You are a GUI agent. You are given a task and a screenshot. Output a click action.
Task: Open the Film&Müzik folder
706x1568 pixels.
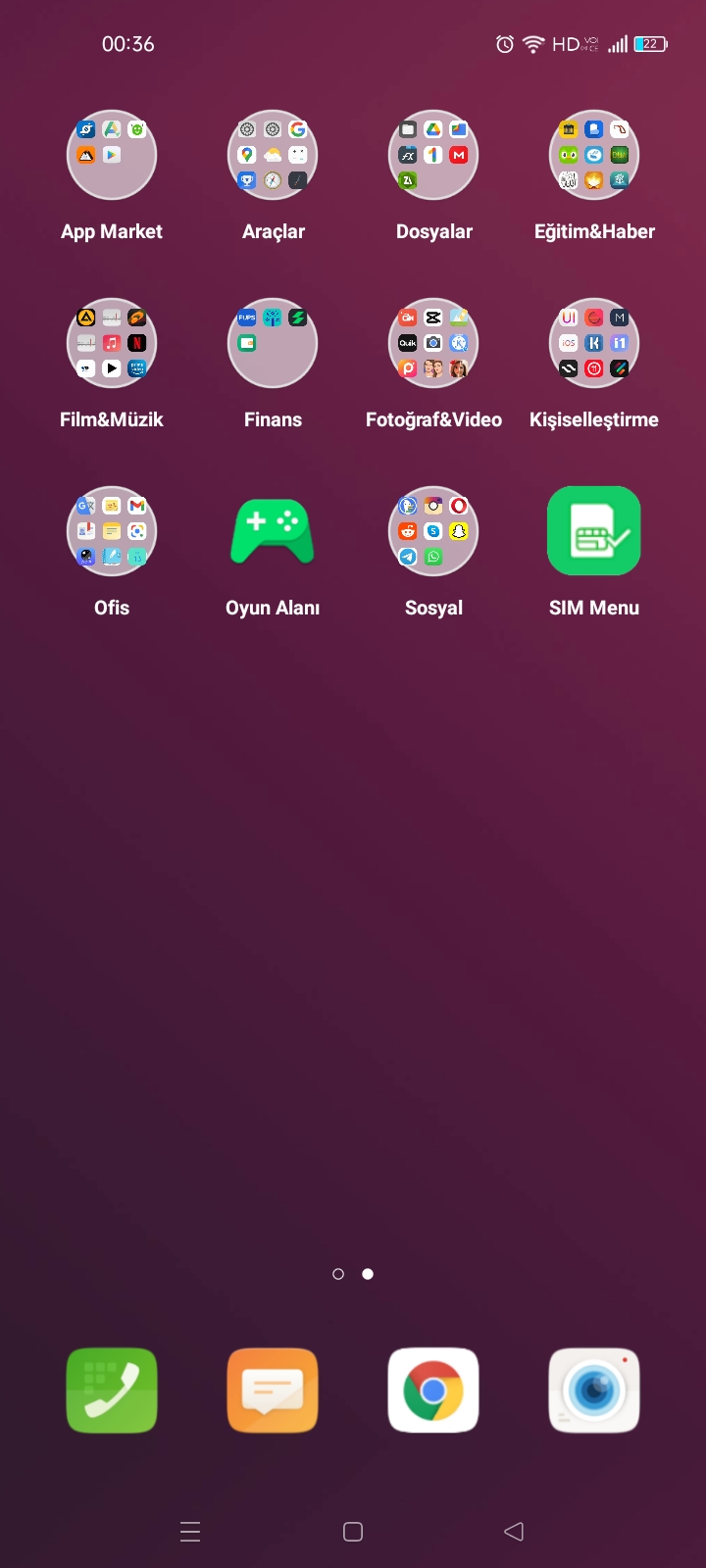pos(112,343)
